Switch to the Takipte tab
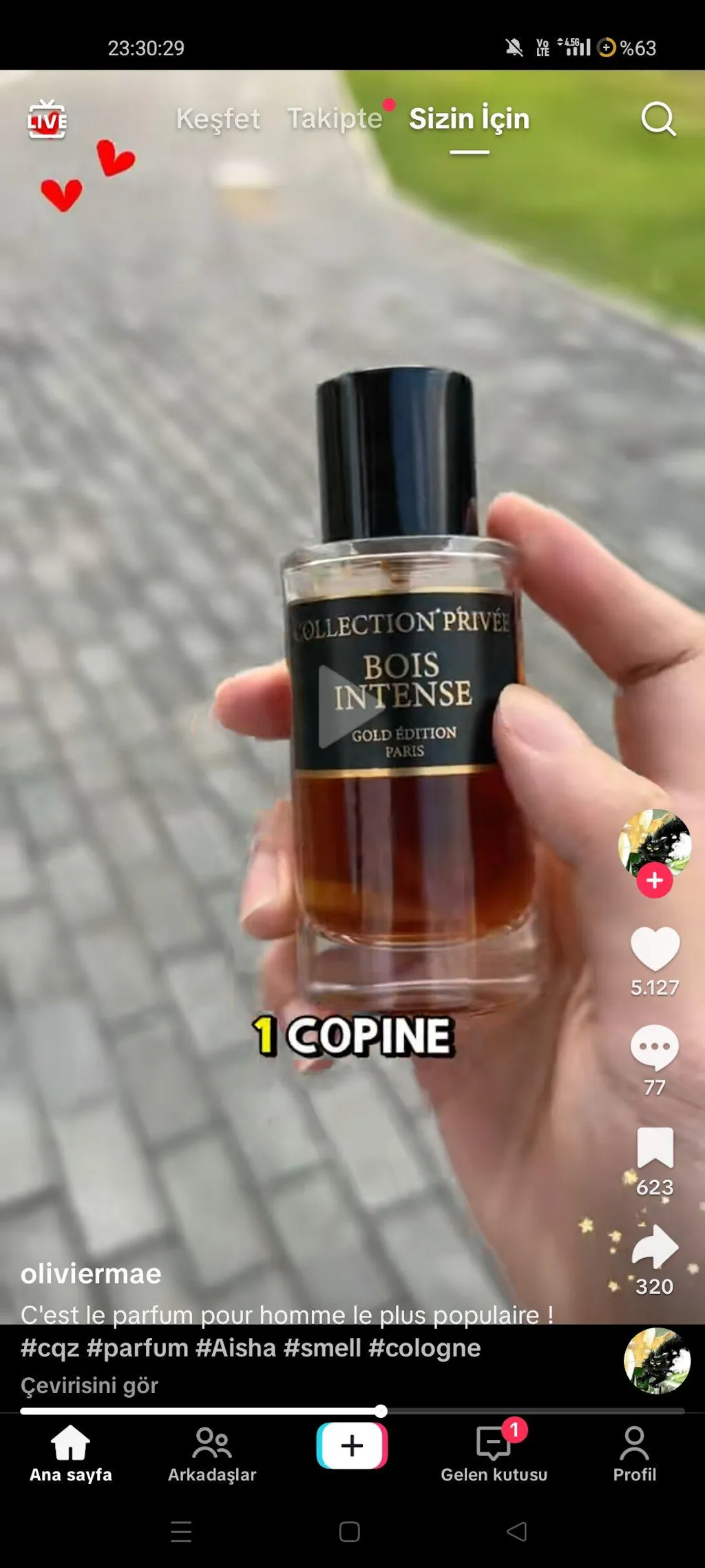Image resolution: width=705 pixels, height=1568 pixels. (x=335, y=118)
